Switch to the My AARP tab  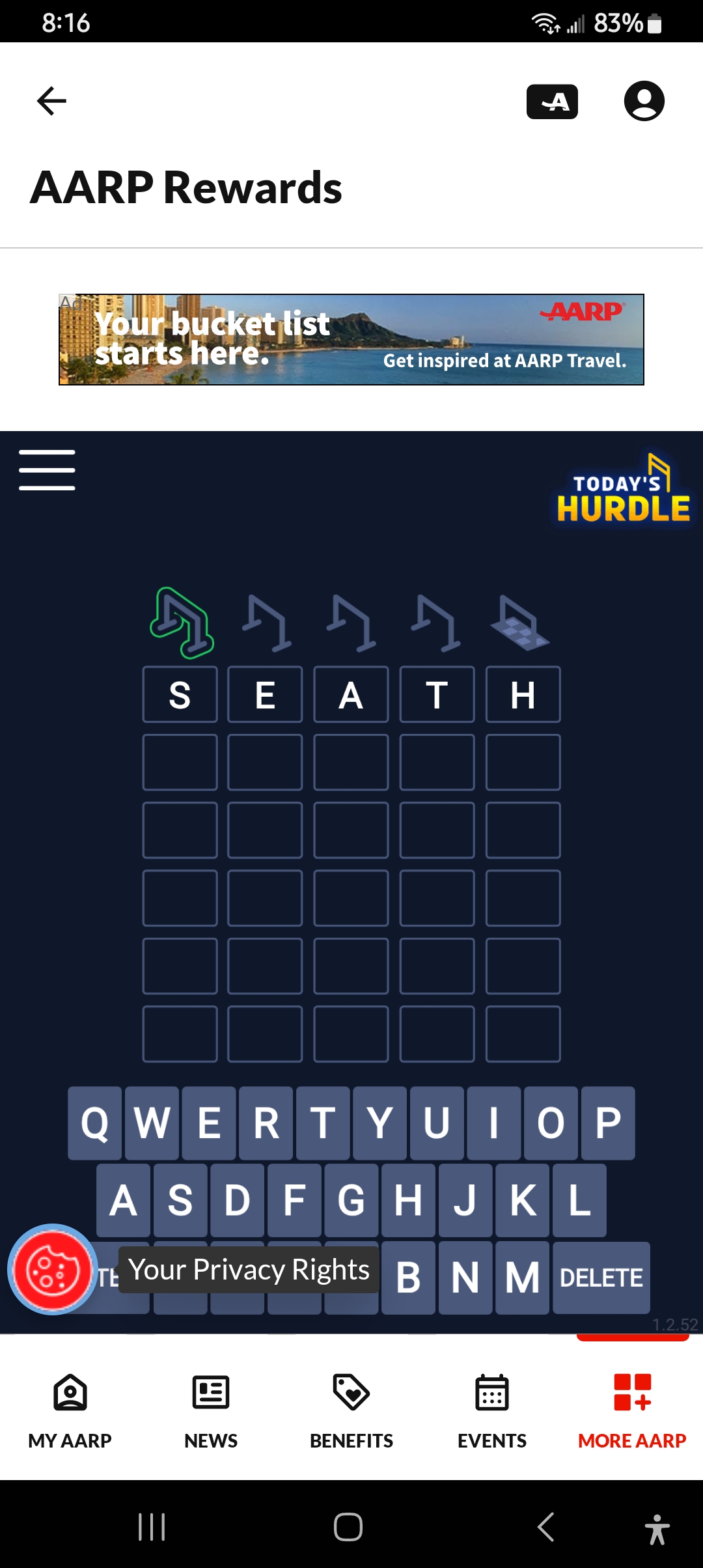click(x=70, y=1410)
